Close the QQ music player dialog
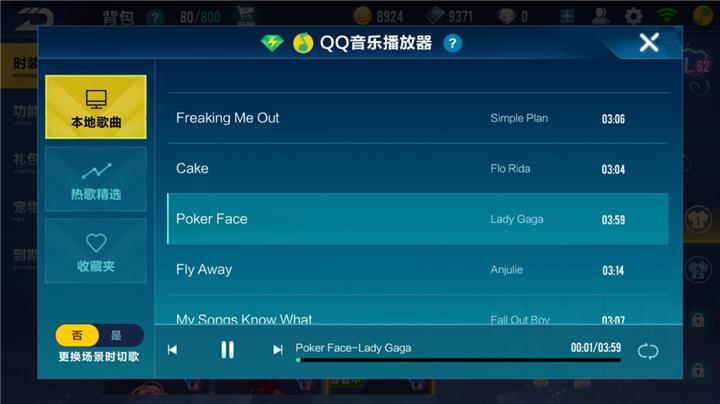 649,42
